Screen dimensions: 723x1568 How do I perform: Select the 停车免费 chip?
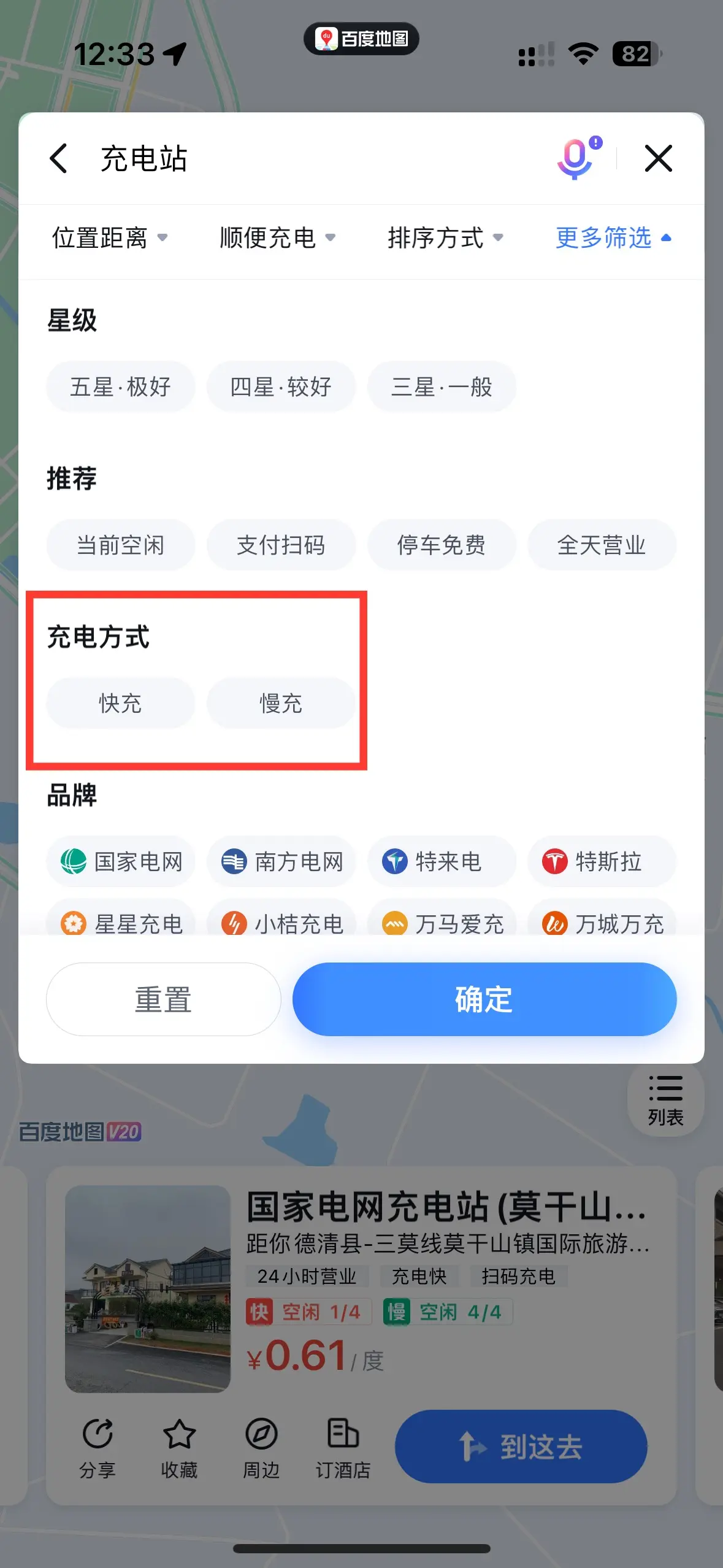coord(442,545)
